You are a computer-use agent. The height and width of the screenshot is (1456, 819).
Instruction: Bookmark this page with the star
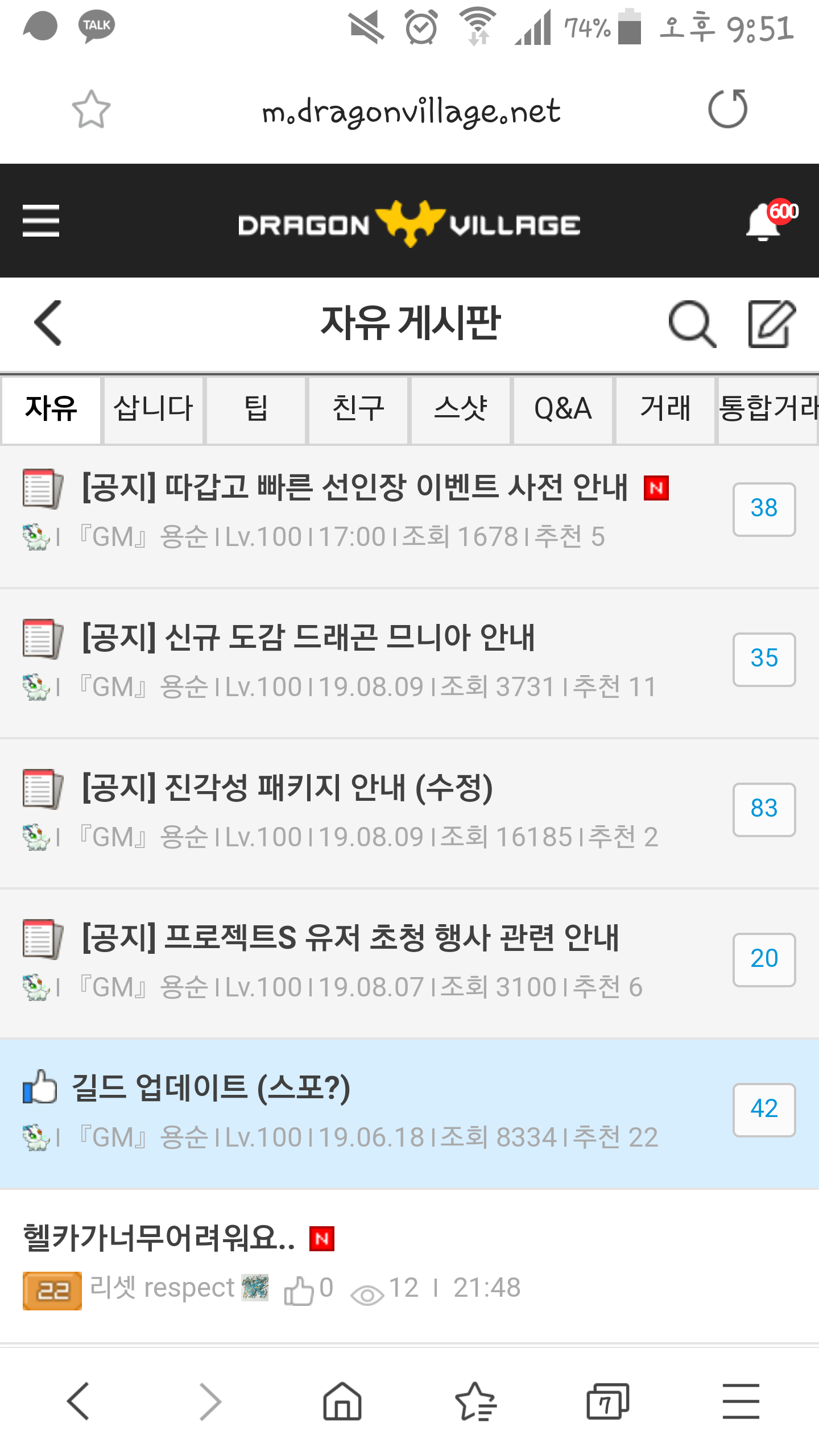coord(91,109)
